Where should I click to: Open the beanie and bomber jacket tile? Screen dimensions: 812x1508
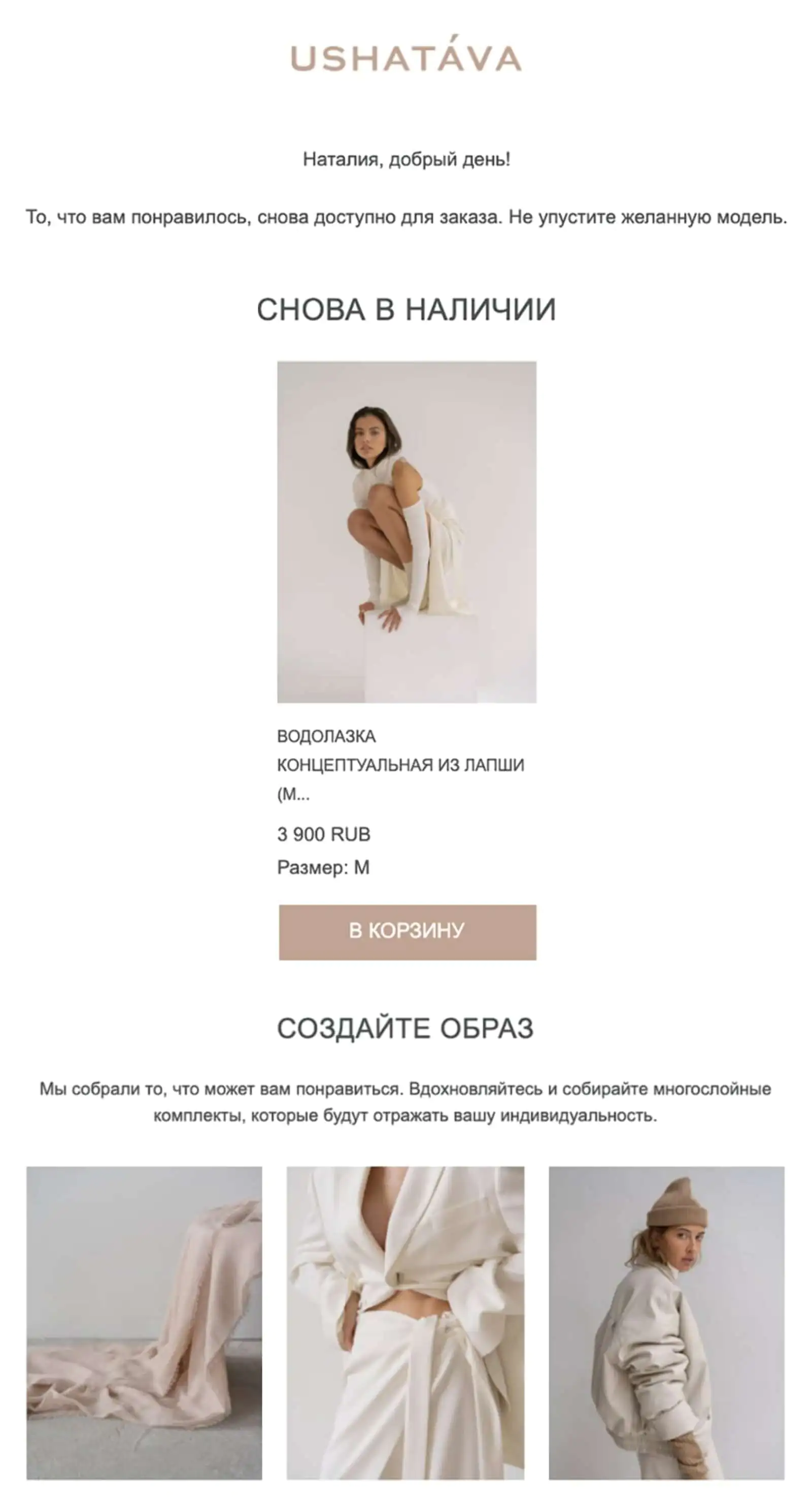[666, 1322]
